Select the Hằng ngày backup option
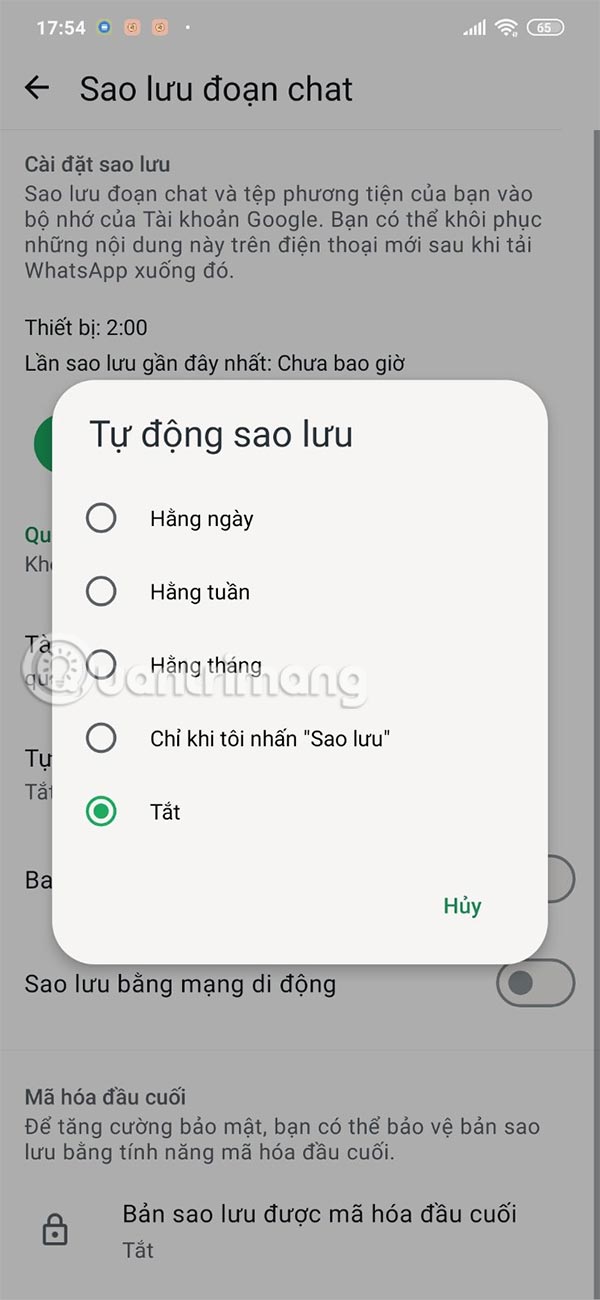Viewport: 600px width, 1300px height. 101,518
